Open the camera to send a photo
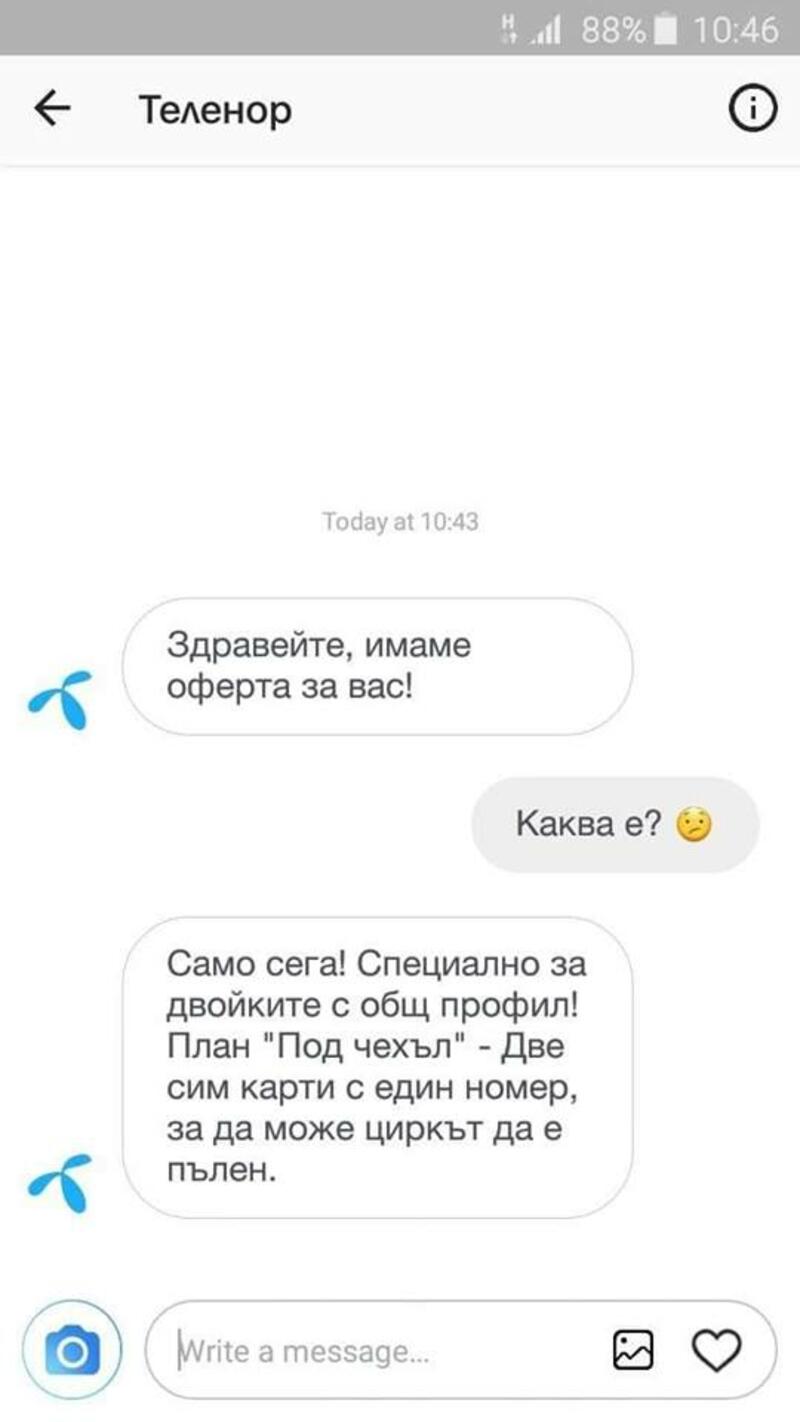800x1422 pixels. pos(72,1352)
